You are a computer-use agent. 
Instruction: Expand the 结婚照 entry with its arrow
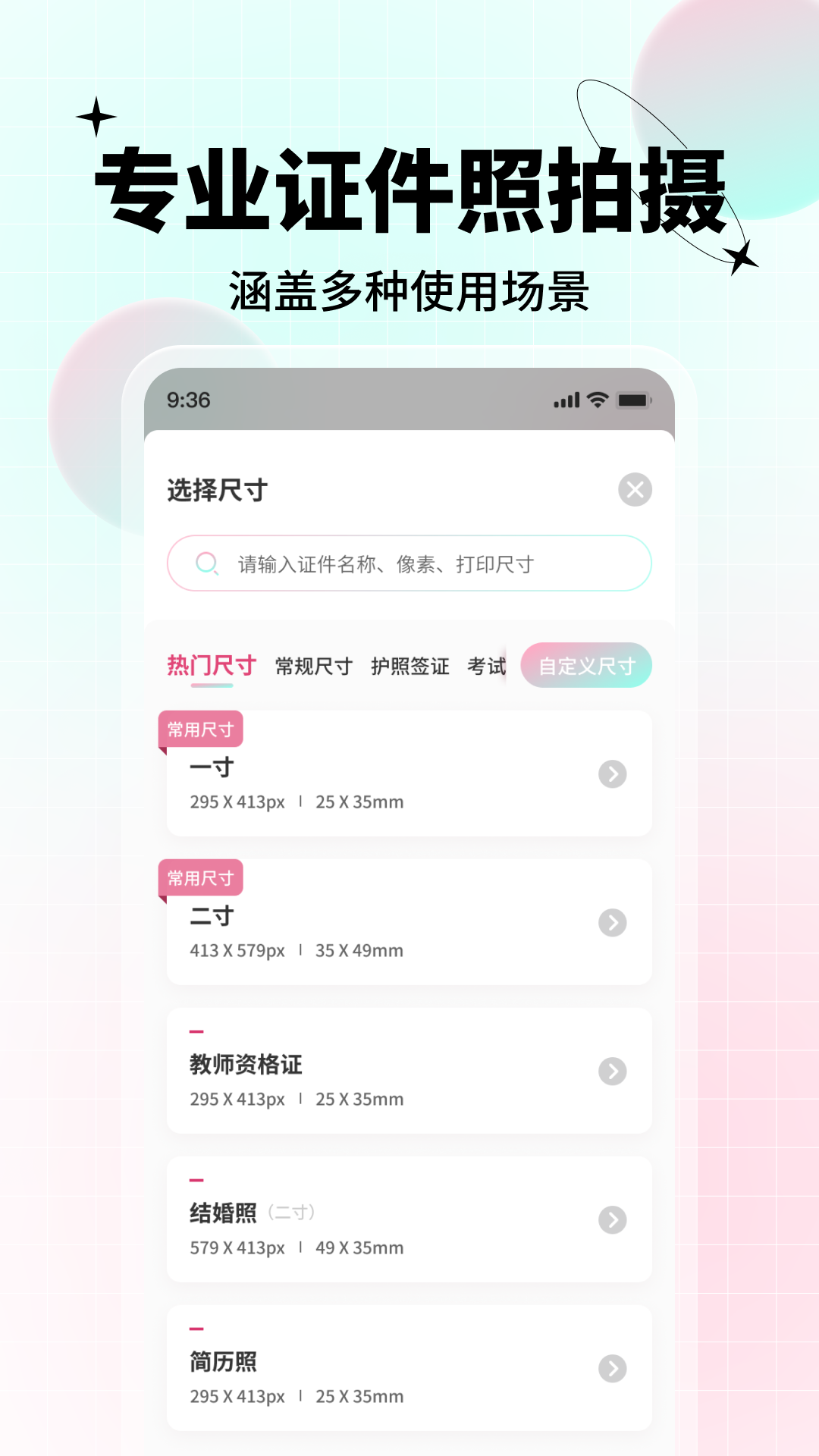tap(612, 1220)
